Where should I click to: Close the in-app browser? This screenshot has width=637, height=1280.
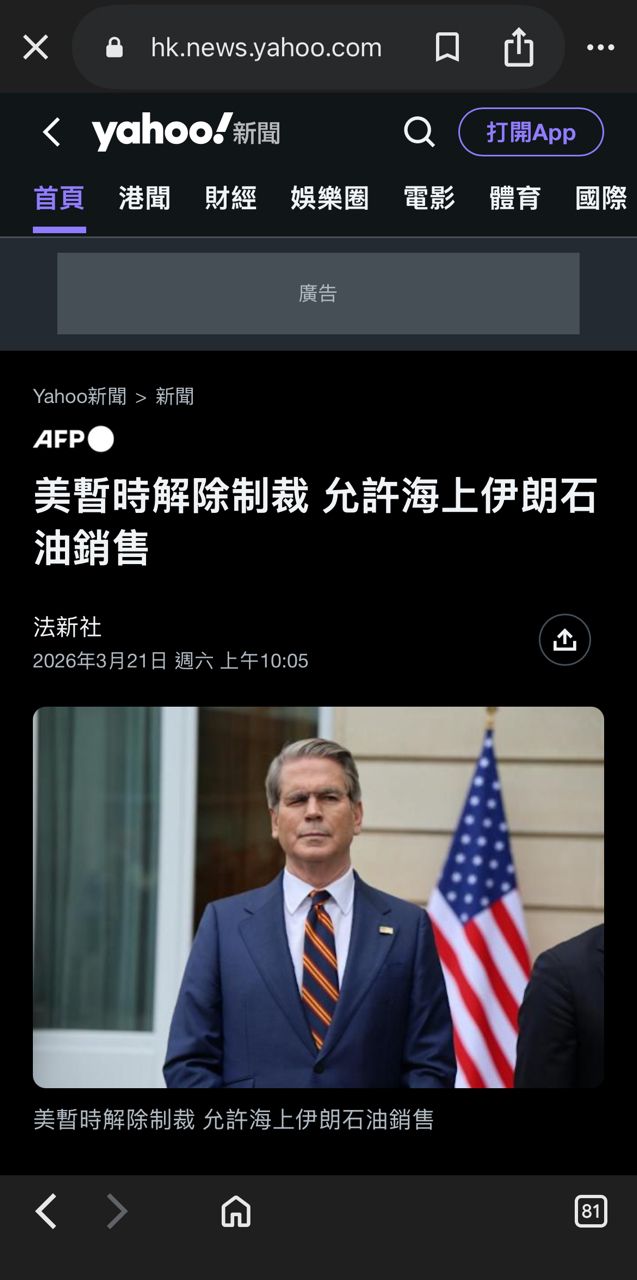[x=36, y=47]
